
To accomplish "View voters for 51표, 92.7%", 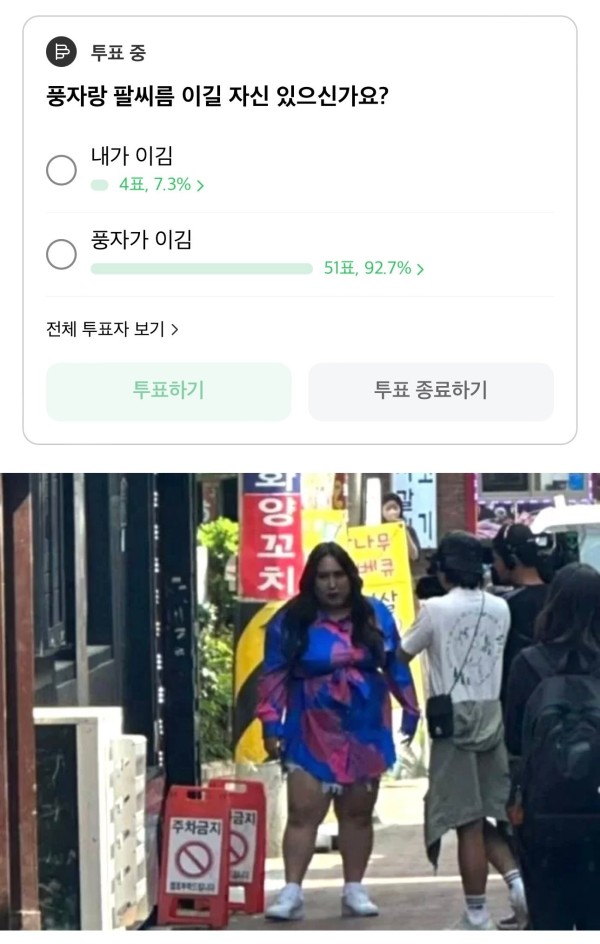I will (373, 269).
